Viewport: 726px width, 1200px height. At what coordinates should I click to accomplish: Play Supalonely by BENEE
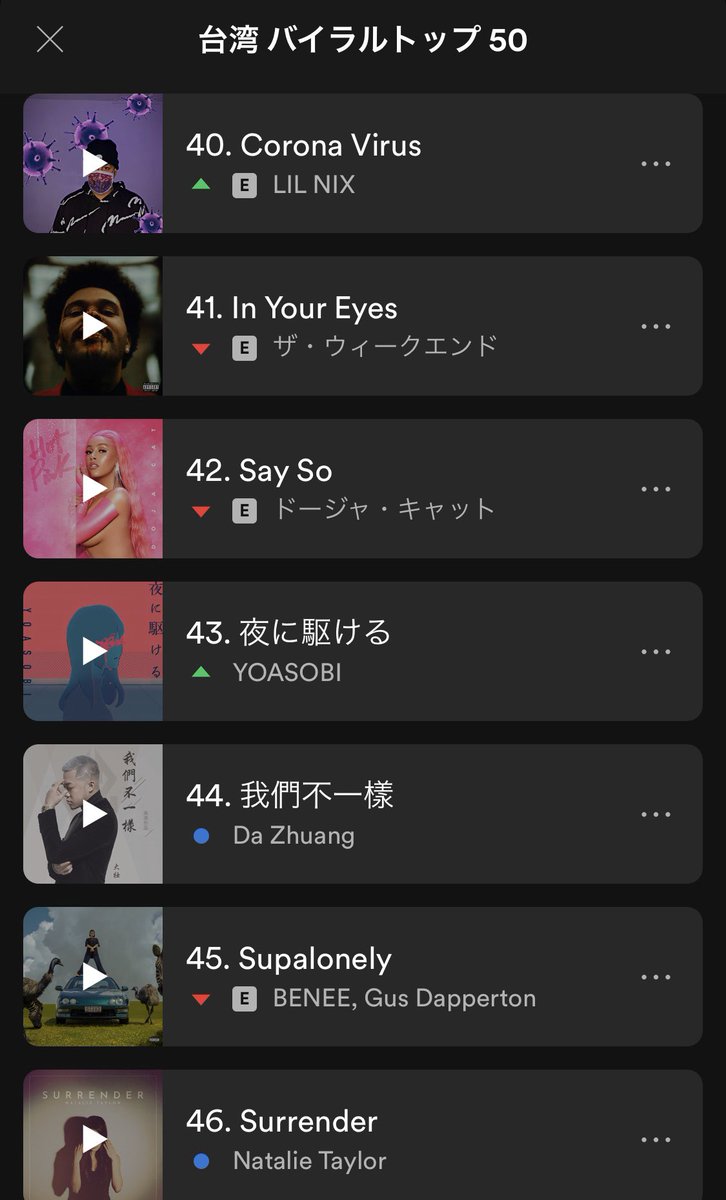click(93, 977)
